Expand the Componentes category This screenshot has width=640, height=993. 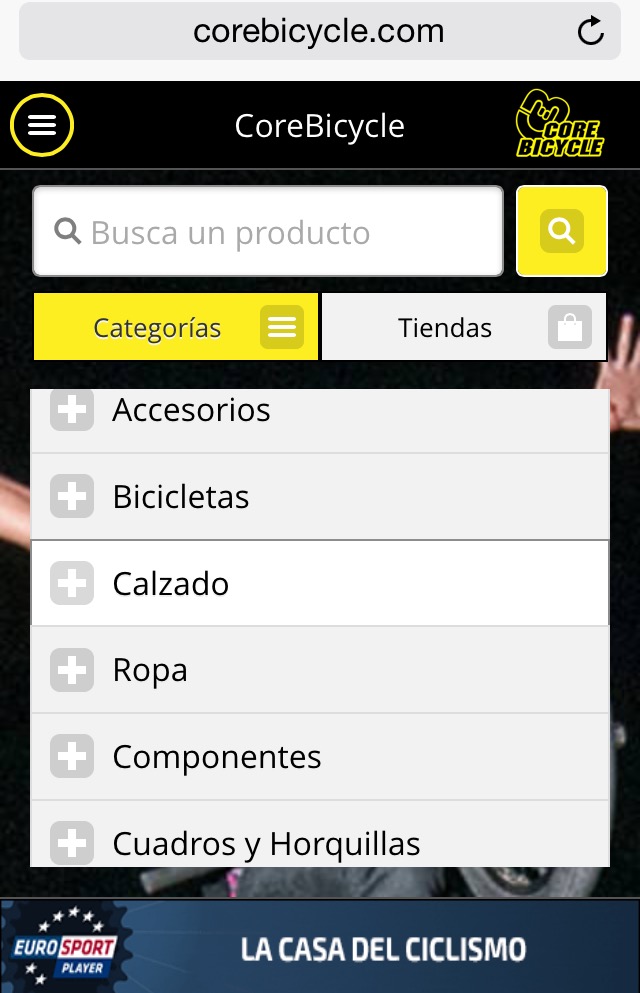click(x=72, y=757)
